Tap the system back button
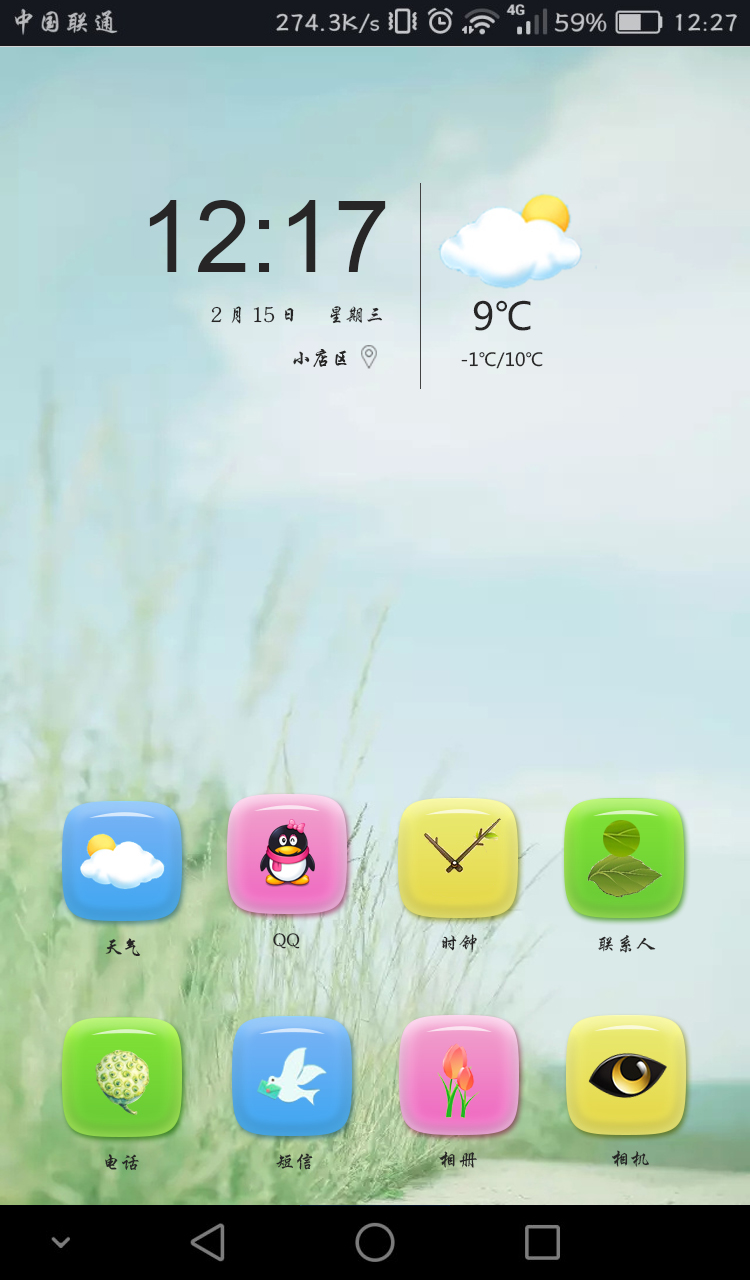This screenshot has height=1280, width=750. 208,1242
